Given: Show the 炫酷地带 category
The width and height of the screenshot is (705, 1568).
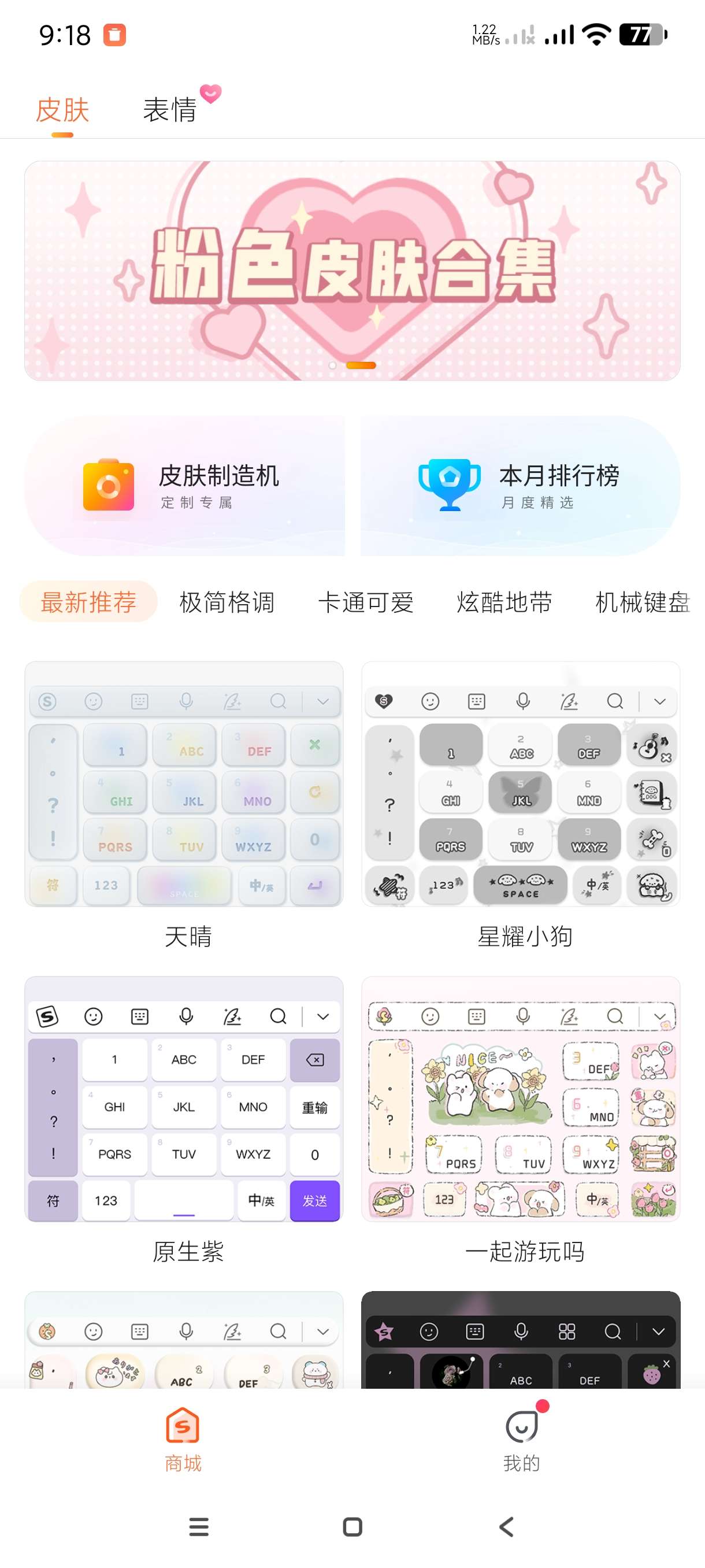Looking at the screenshot, I should coord(504,602).
